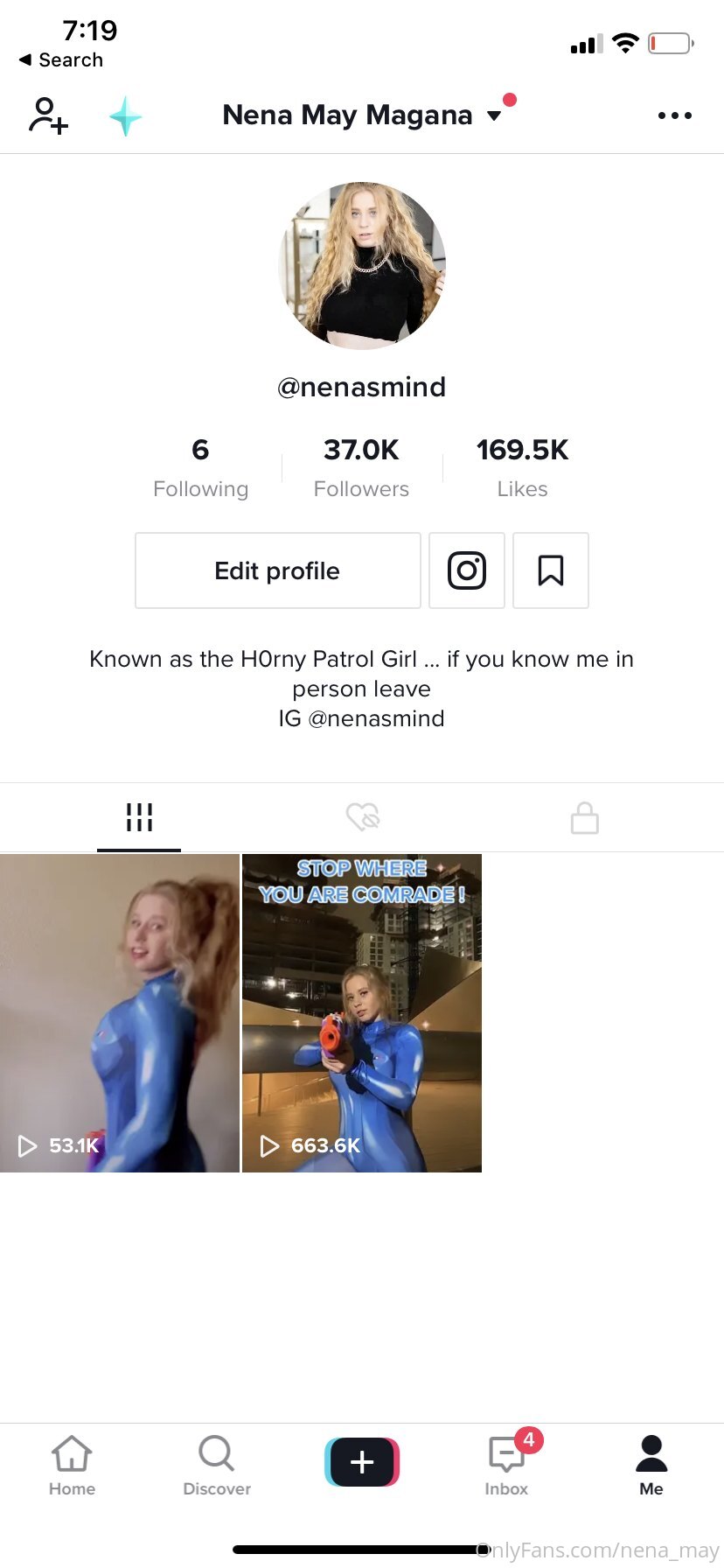Open the add friends icon

(x=48, y=115)
